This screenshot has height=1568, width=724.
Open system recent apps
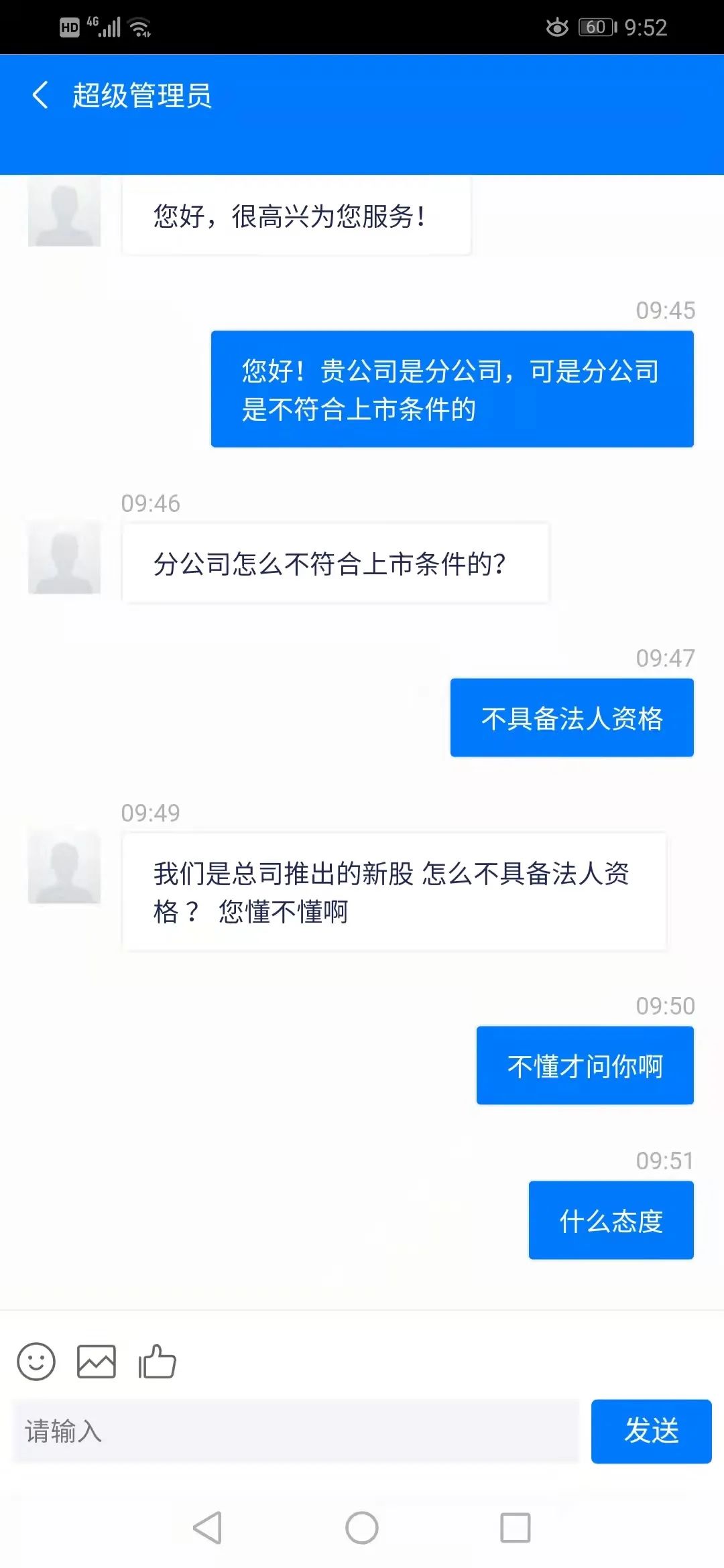516,1528
